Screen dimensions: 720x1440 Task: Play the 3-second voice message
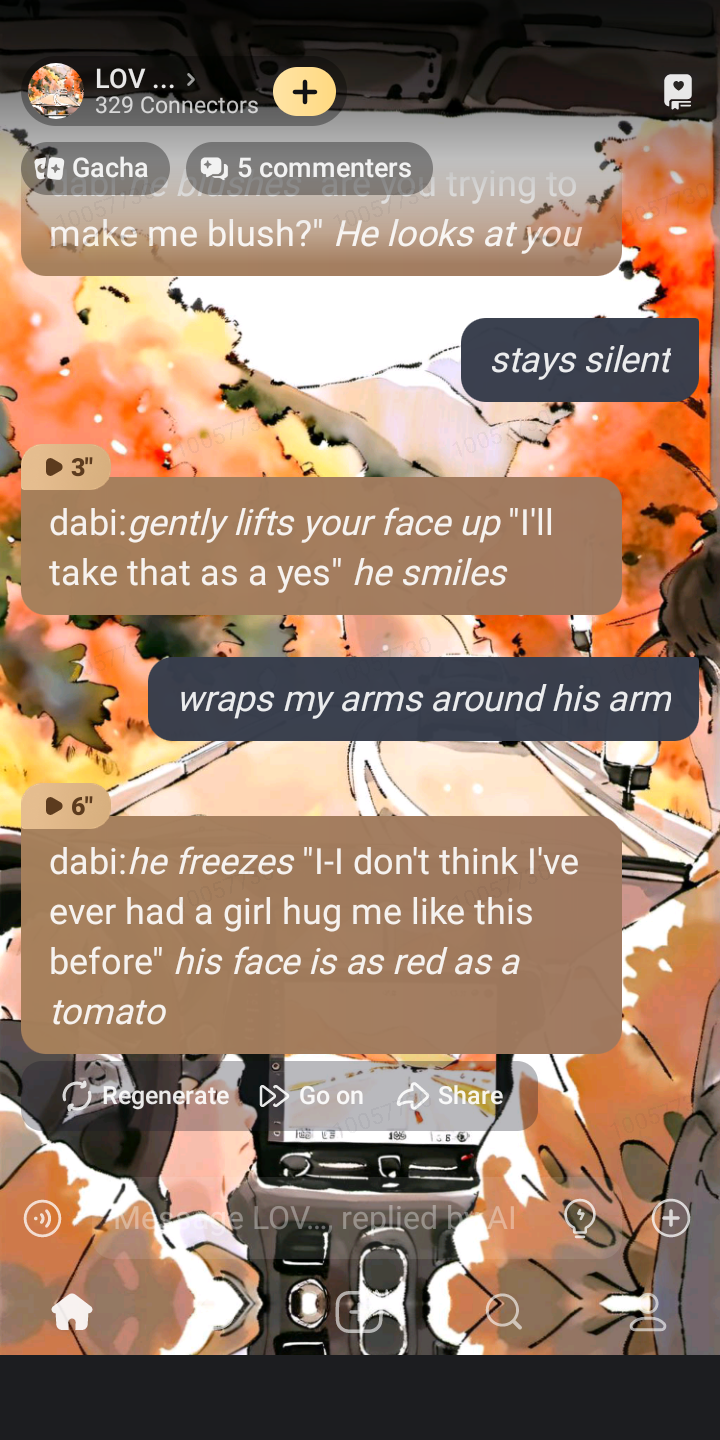click(x=66, y=467)
